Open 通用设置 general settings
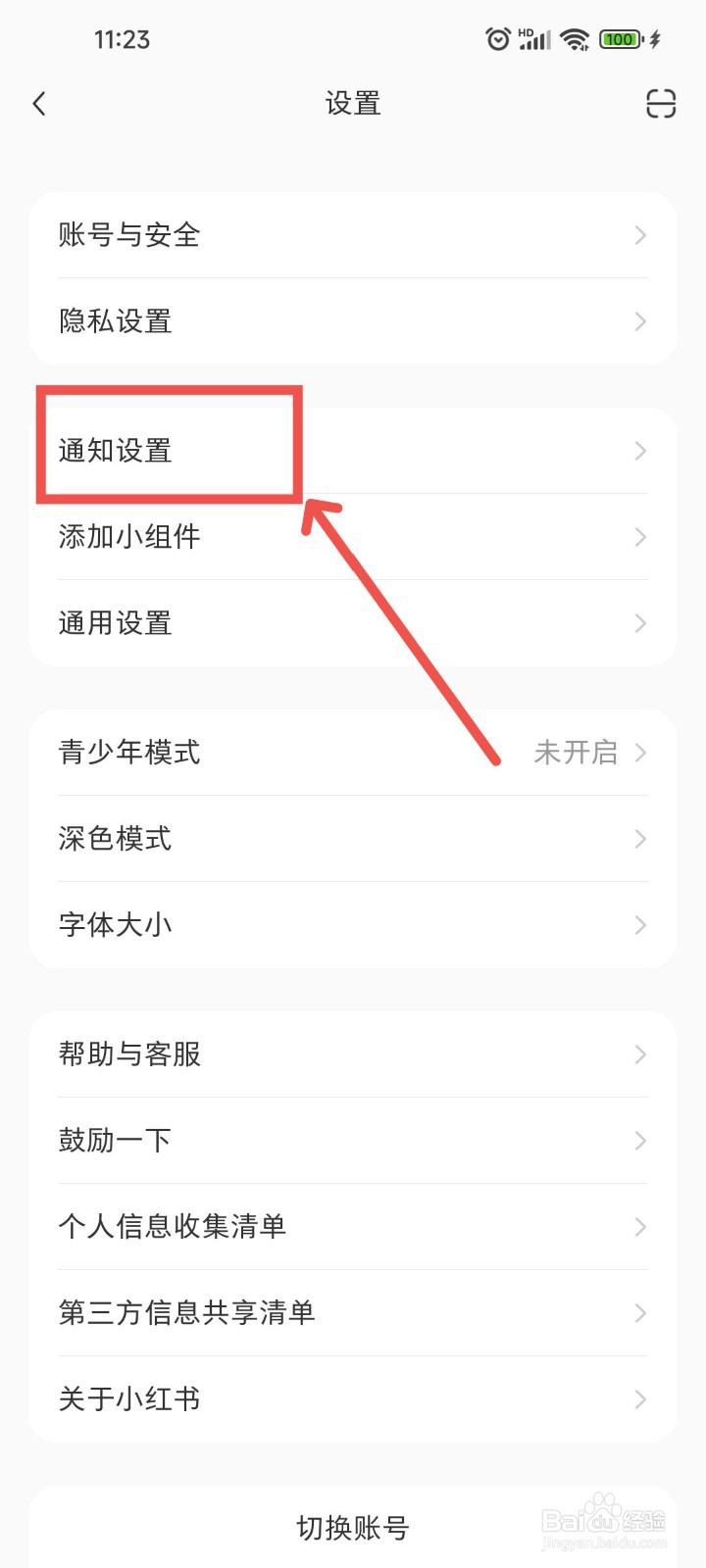 tap(353, 623)
